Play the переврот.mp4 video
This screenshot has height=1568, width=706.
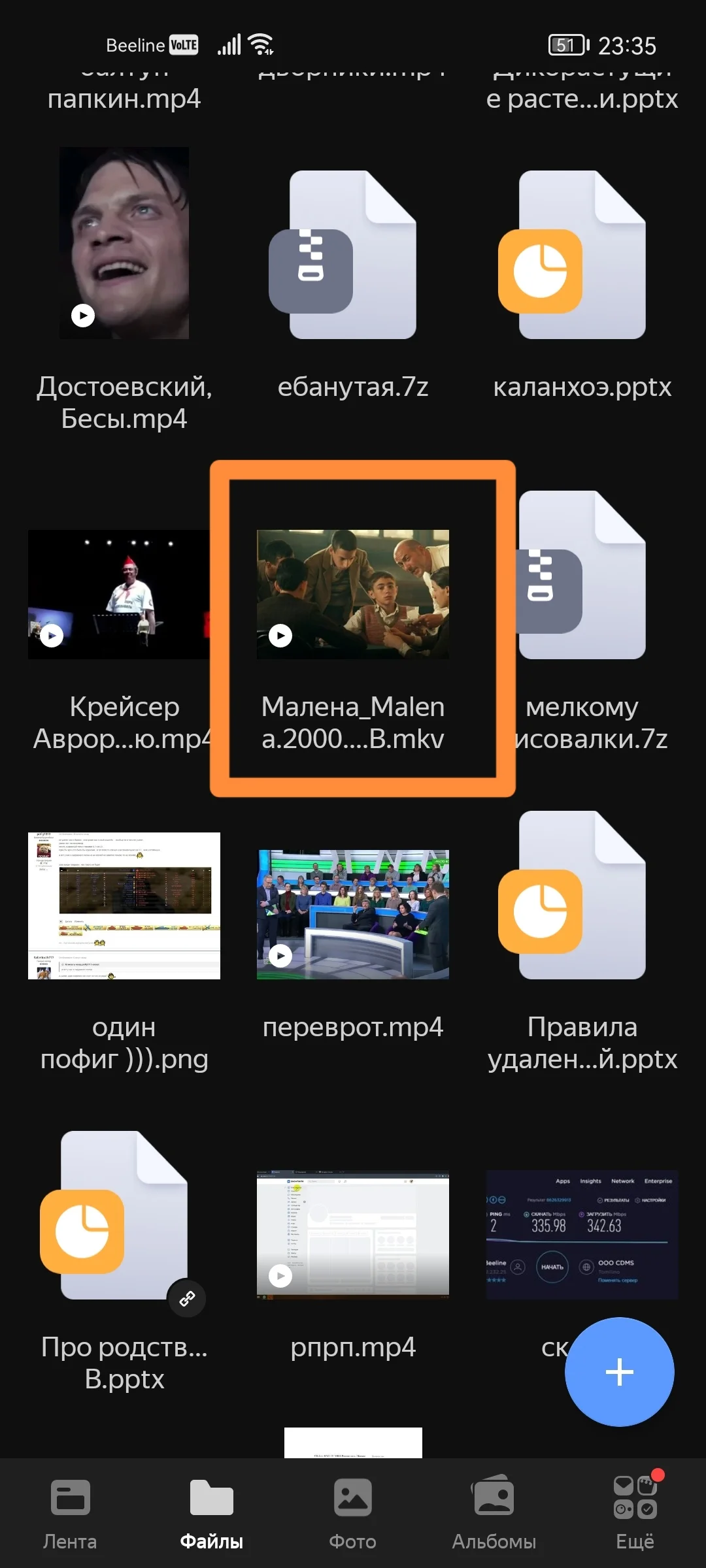pos(353,915)
